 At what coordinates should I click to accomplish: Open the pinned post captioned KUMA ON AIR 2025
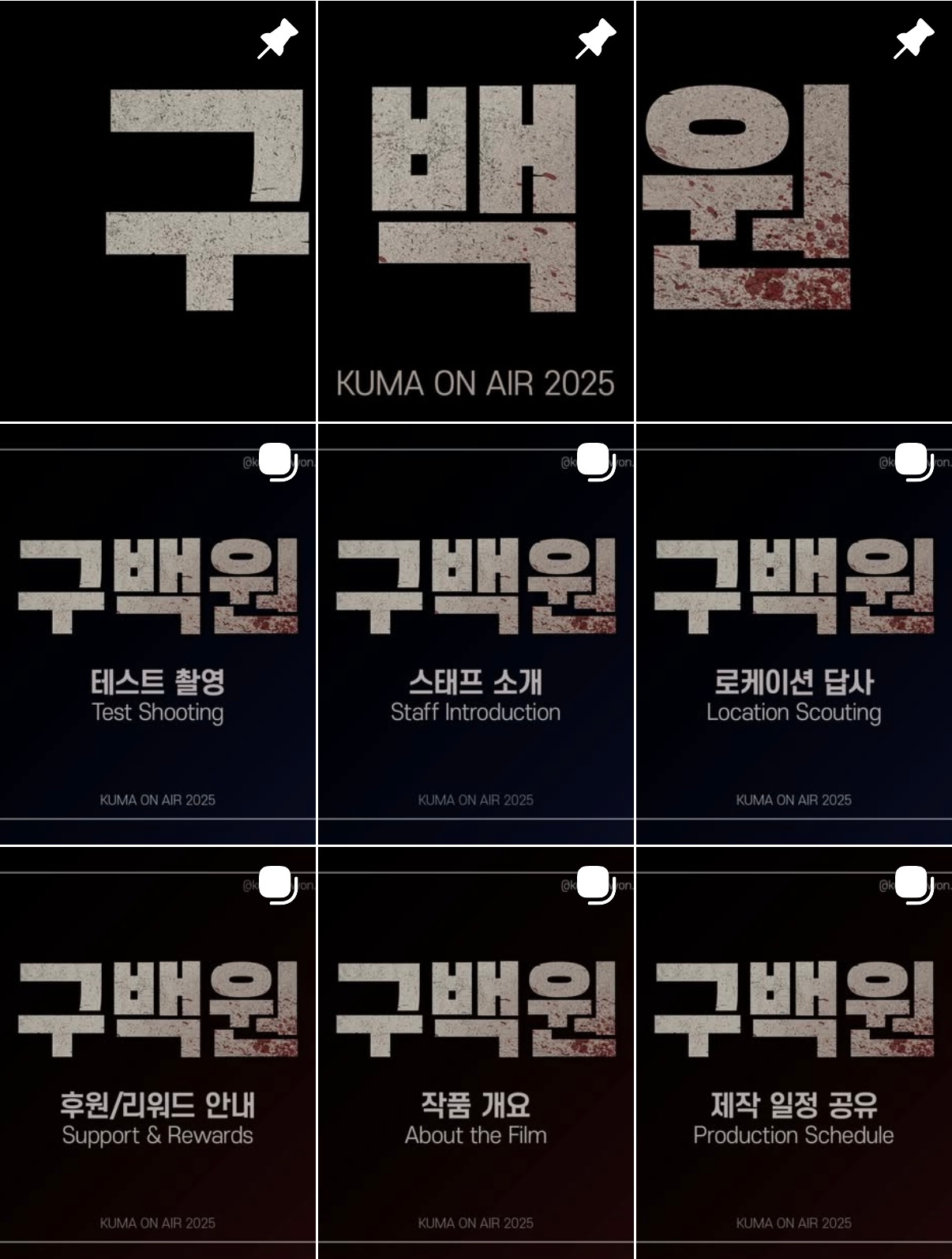475,210
